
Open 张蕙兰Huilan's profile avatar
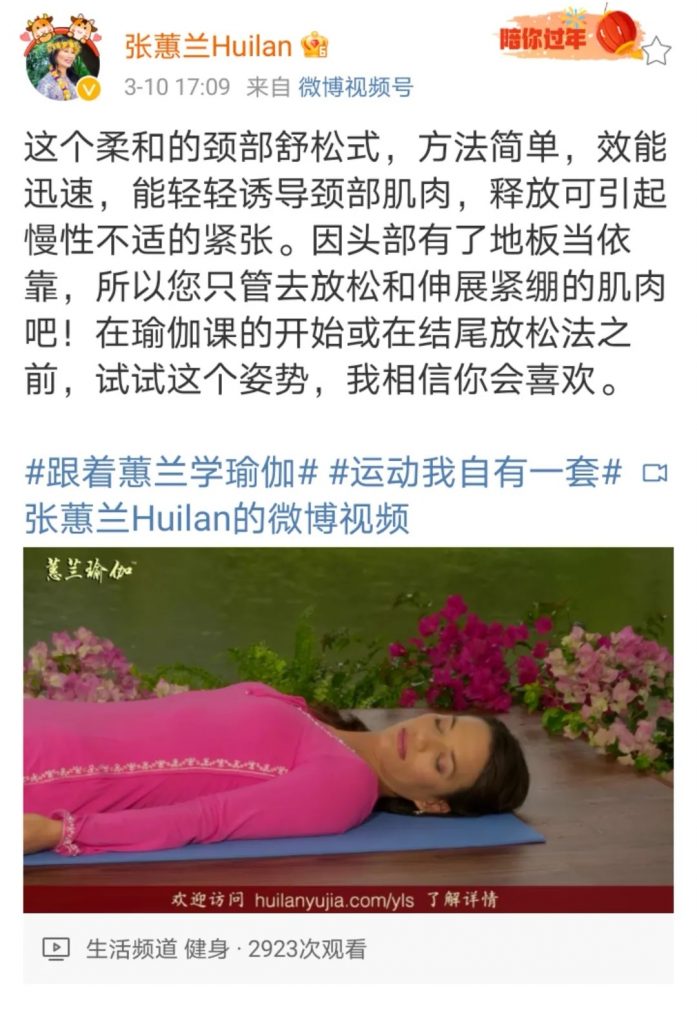[x=64, y=62]
